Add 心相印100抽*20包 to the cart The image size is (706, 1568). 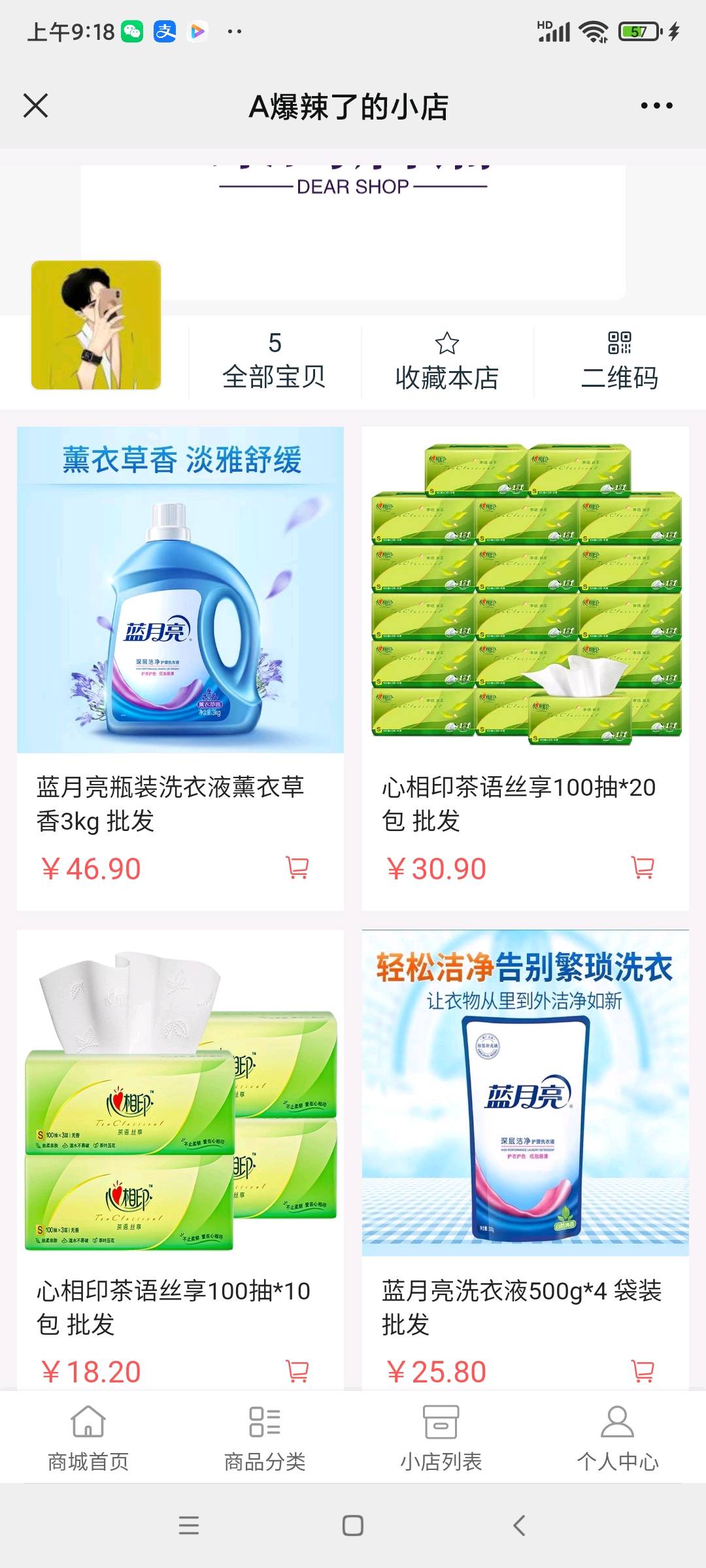pyautogui.click(x=643, y=868)
